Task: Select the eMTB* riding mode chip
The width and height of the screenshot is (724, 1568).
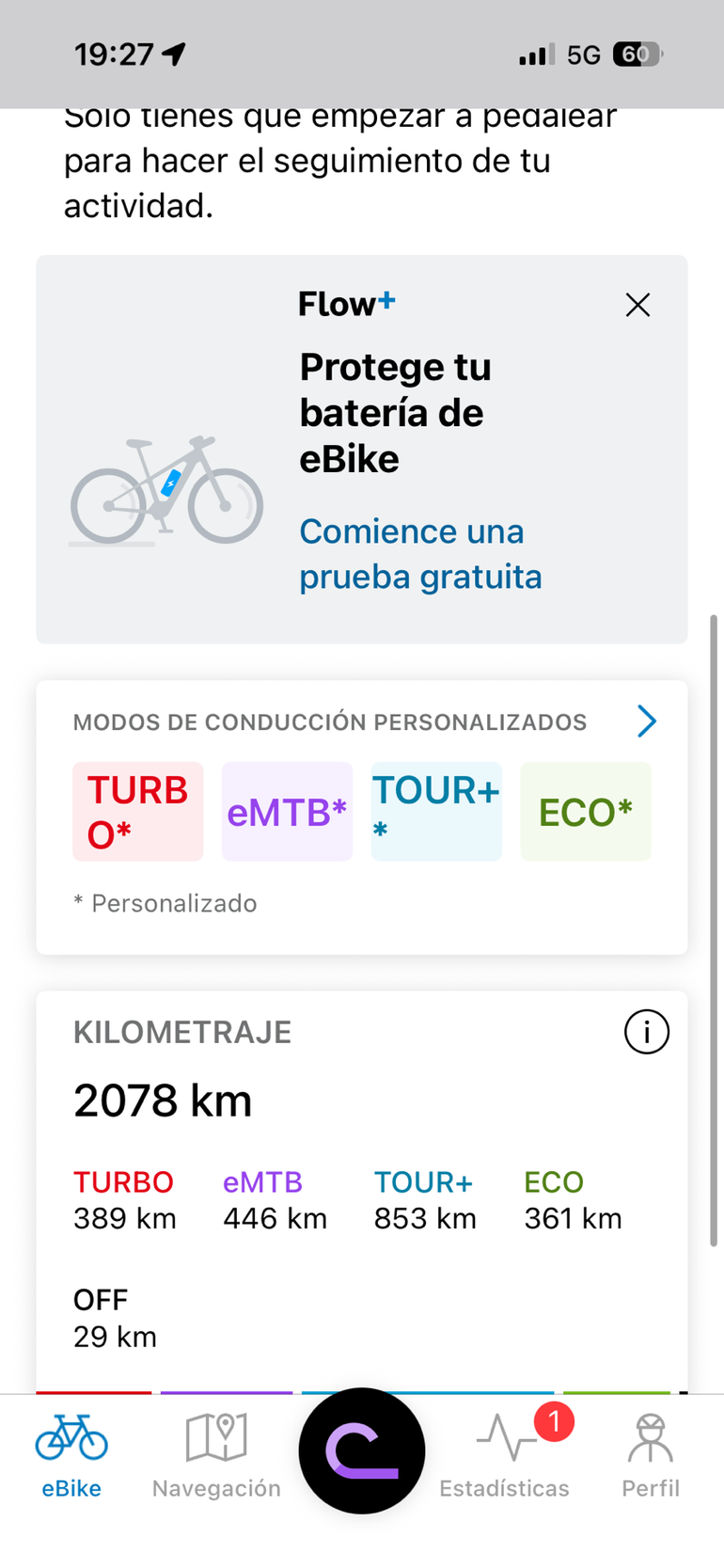Action: (287, 812)
